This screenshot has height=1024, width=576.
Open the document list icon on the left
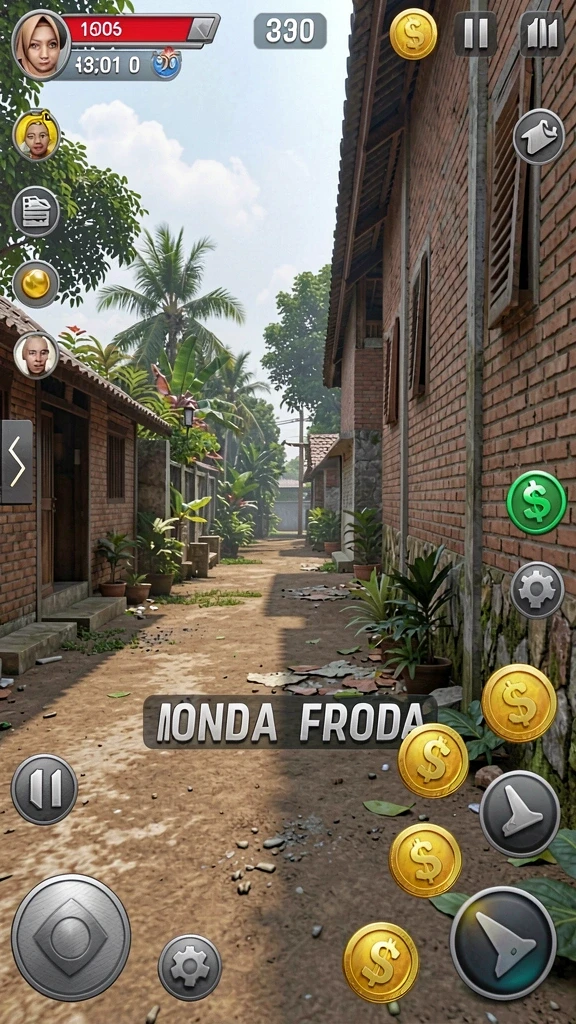[x=36, y=211]
